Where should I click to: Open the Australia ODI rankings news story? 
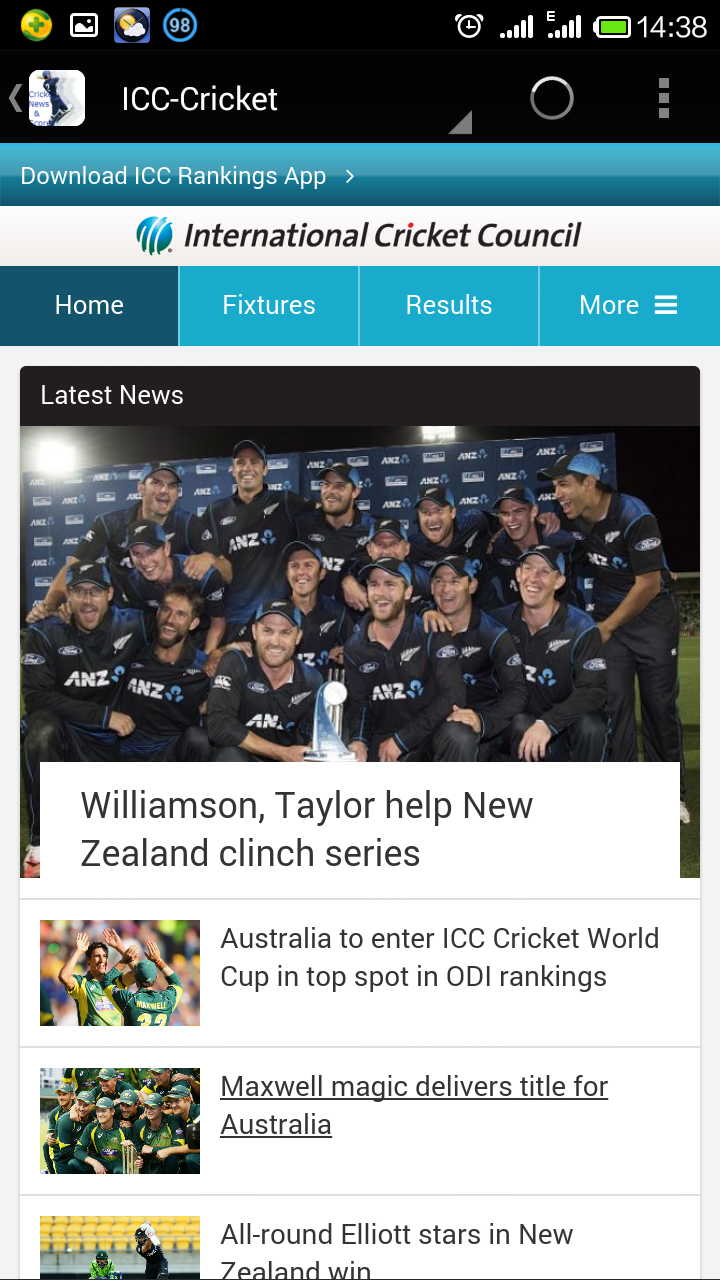(438, 957)
